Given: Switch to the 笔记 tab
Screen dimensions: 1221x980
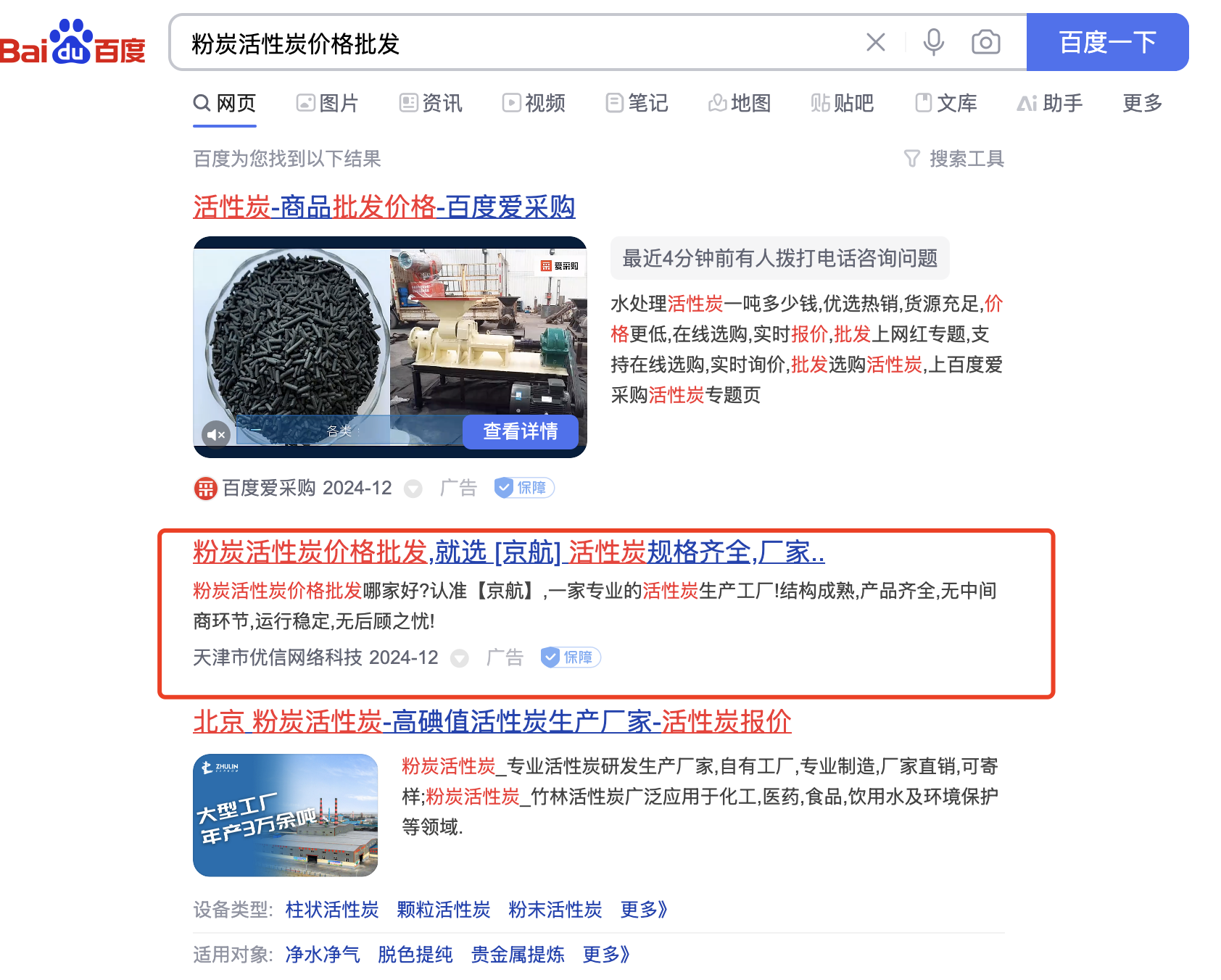Looking at the screenshot, I should [x=637, y=103].
